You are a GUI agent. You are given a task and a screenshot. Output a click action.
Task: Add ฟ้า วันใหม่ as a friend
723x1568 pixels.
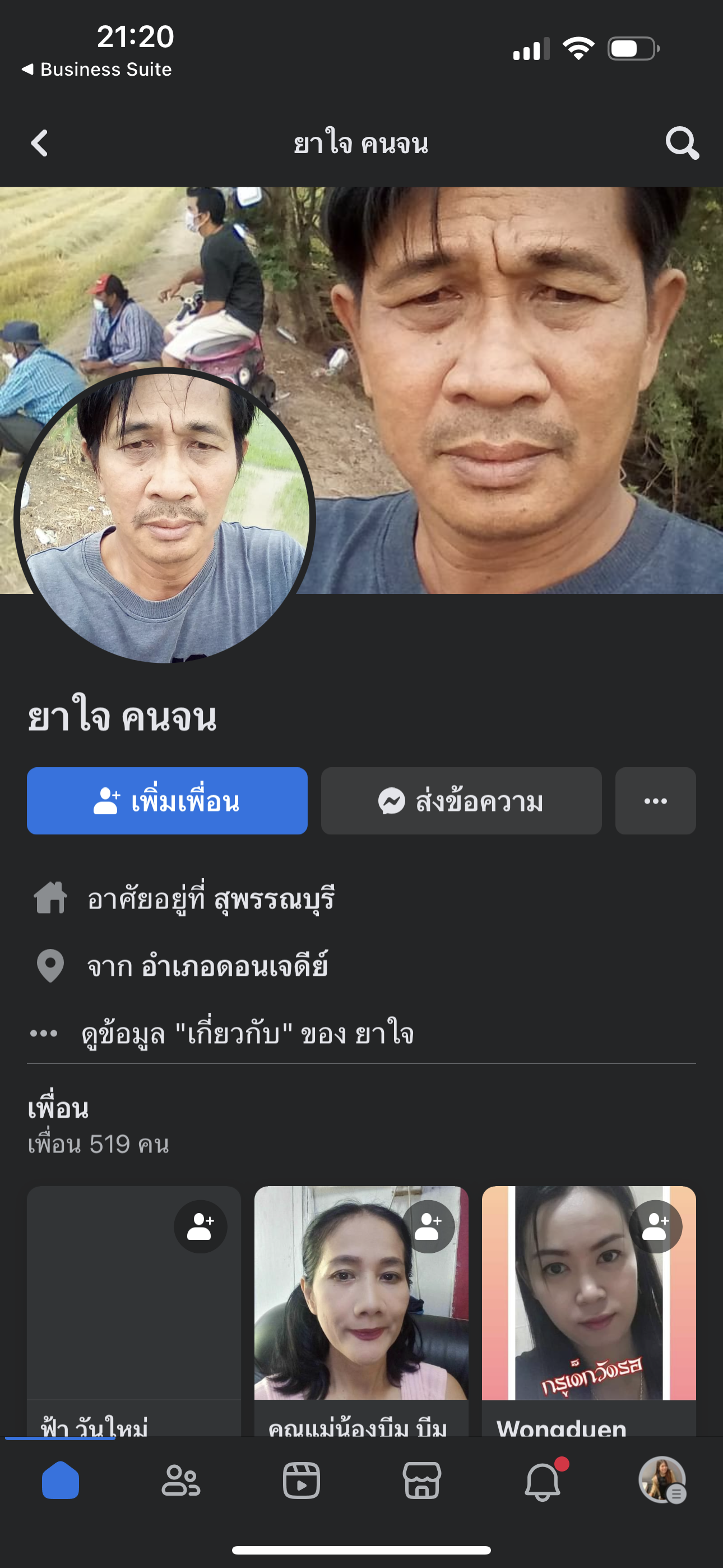[x=200, y=1226]
